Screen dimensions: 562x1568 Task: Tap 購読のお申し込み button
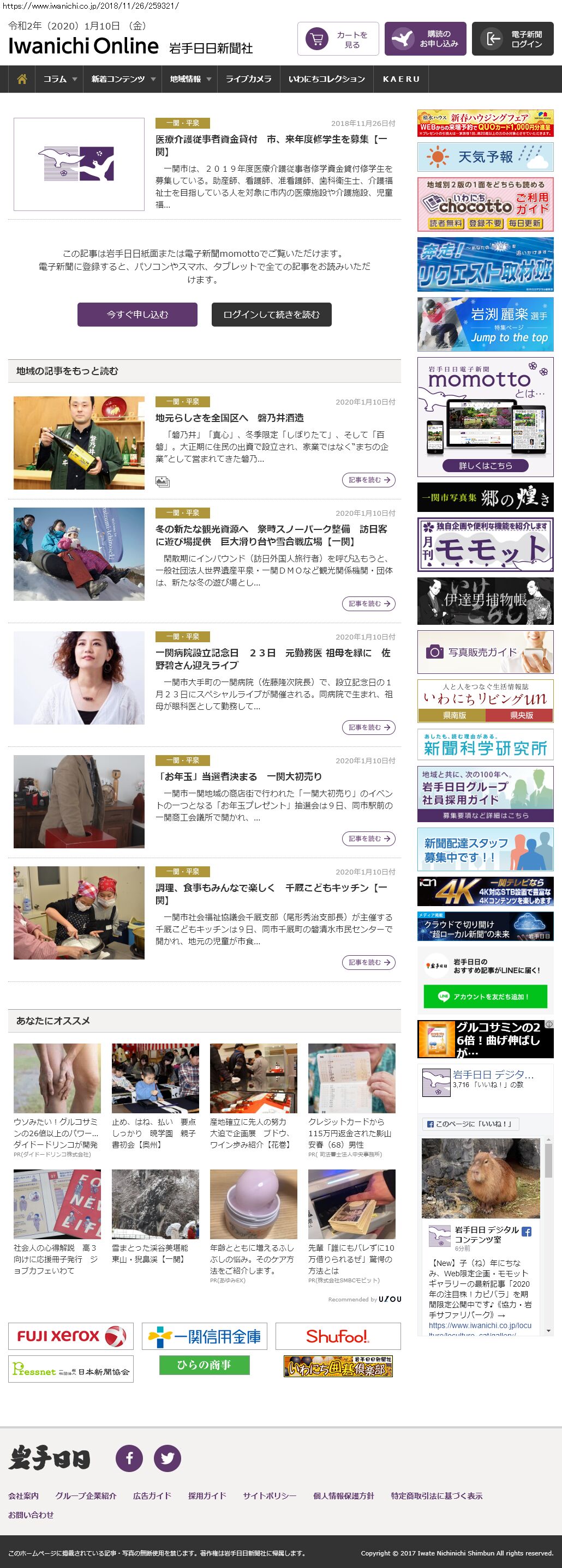tap(425, 39)
